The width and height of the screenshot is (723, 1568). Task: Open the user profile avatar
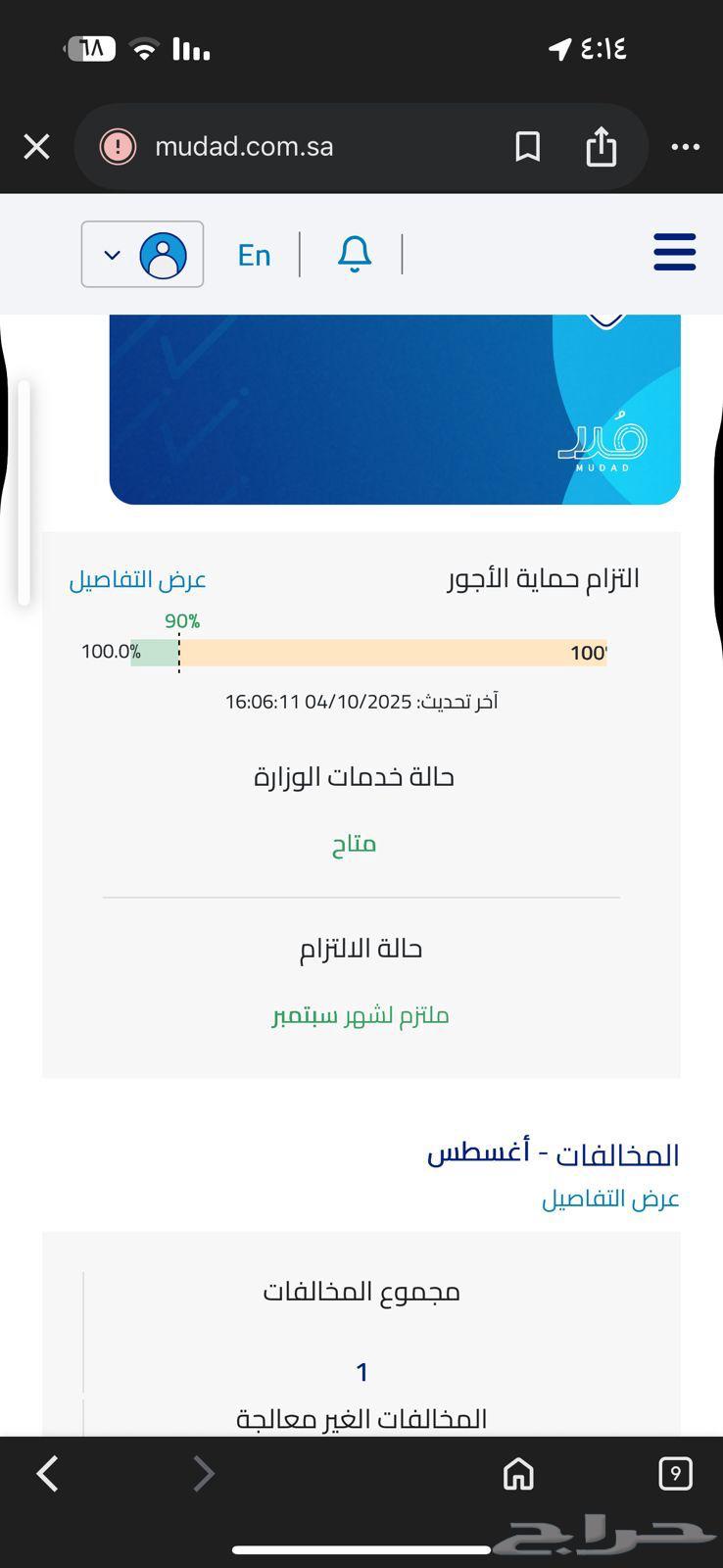[164, 254]
